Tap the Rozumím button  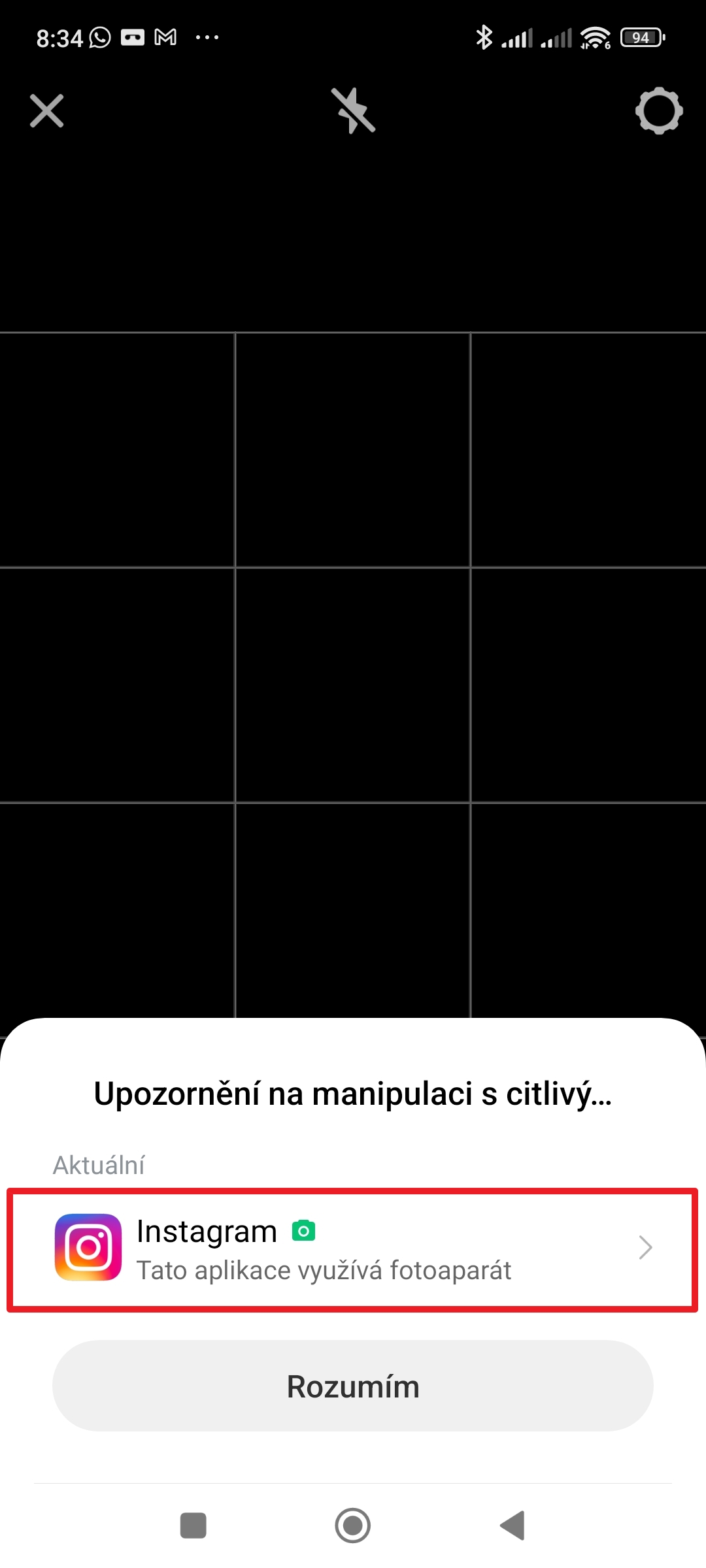point(353,1386)
